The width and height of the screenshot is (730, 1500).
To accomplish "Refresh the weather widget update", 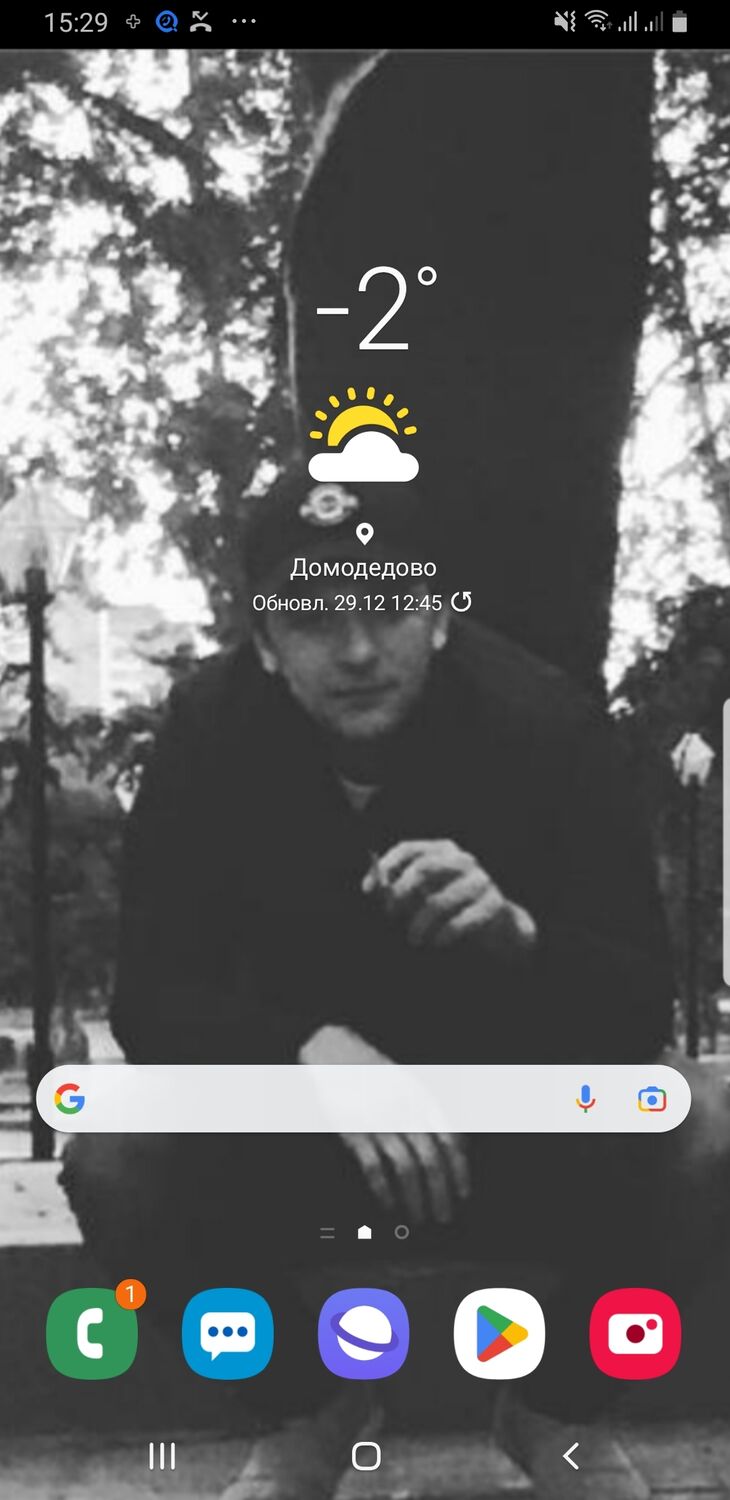I will pos(461,602).
